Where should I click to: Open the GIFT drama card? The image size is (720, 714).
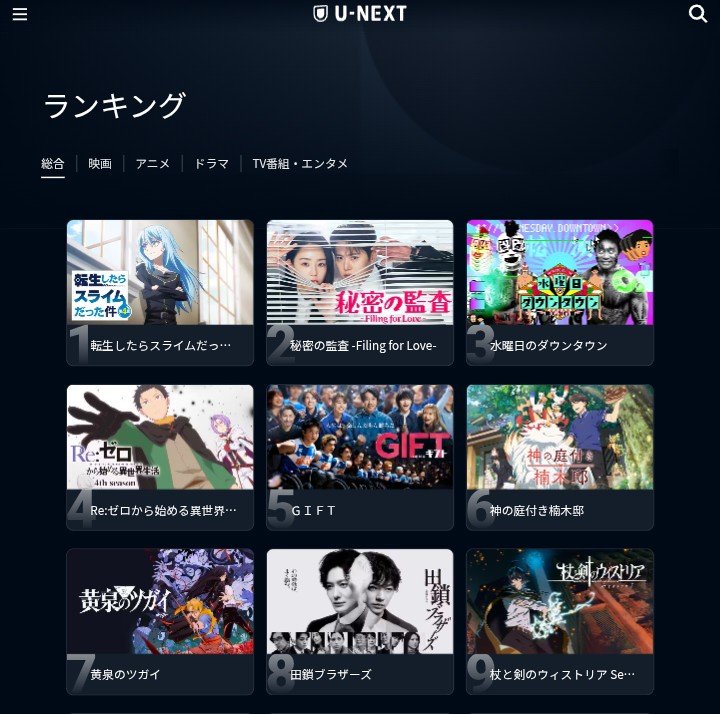360,457
